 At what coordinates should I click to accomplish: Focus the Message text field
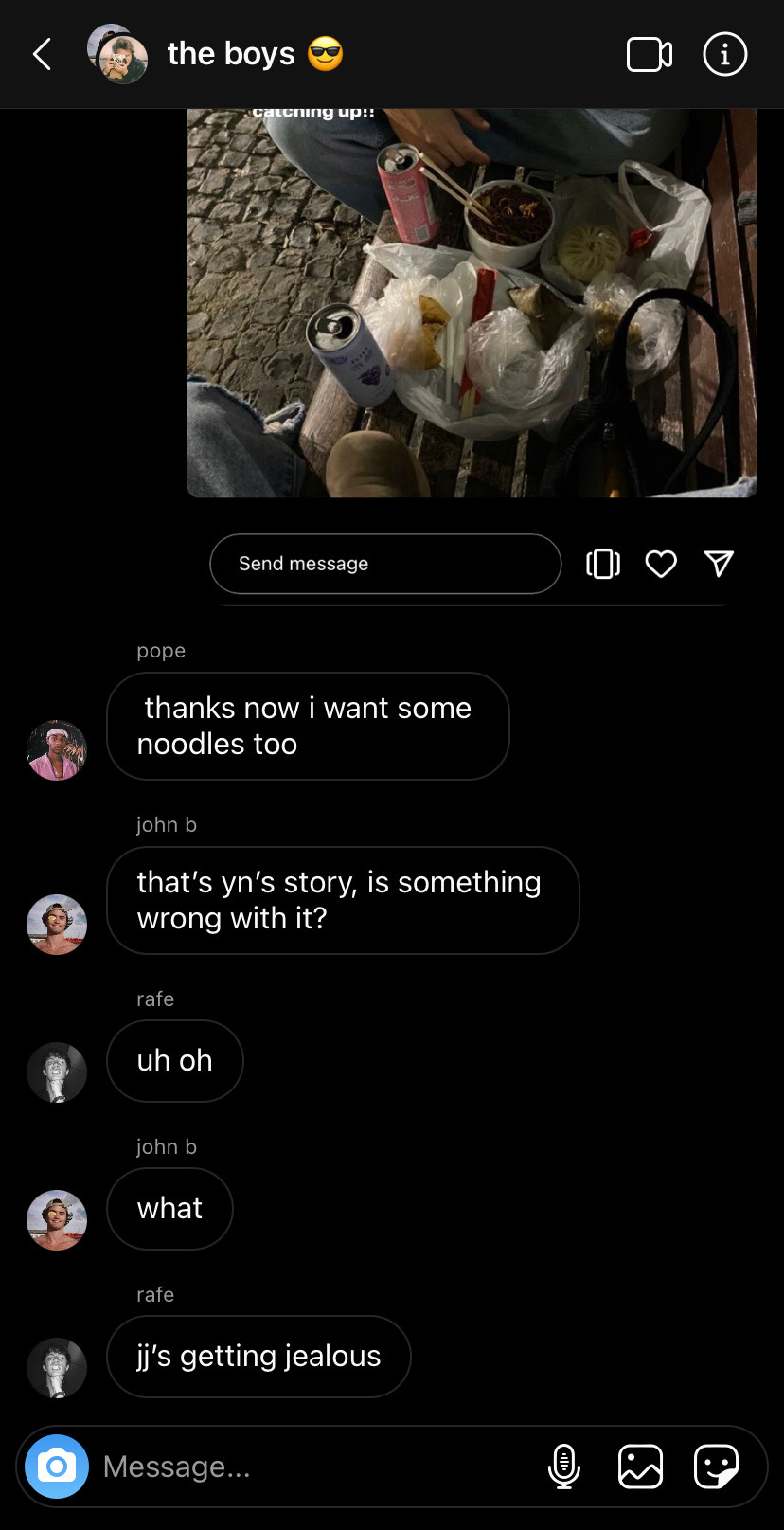coord(312,1467)
